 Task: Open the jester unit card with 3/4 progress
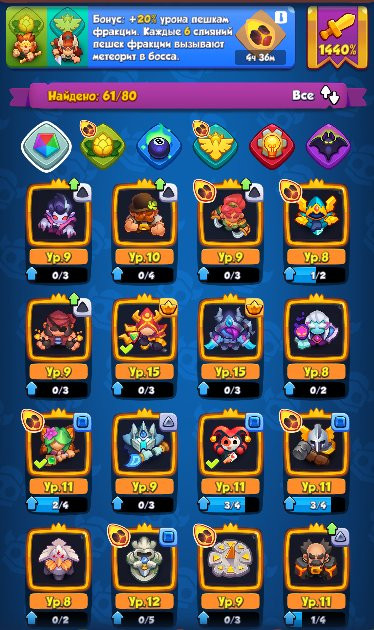231,461
